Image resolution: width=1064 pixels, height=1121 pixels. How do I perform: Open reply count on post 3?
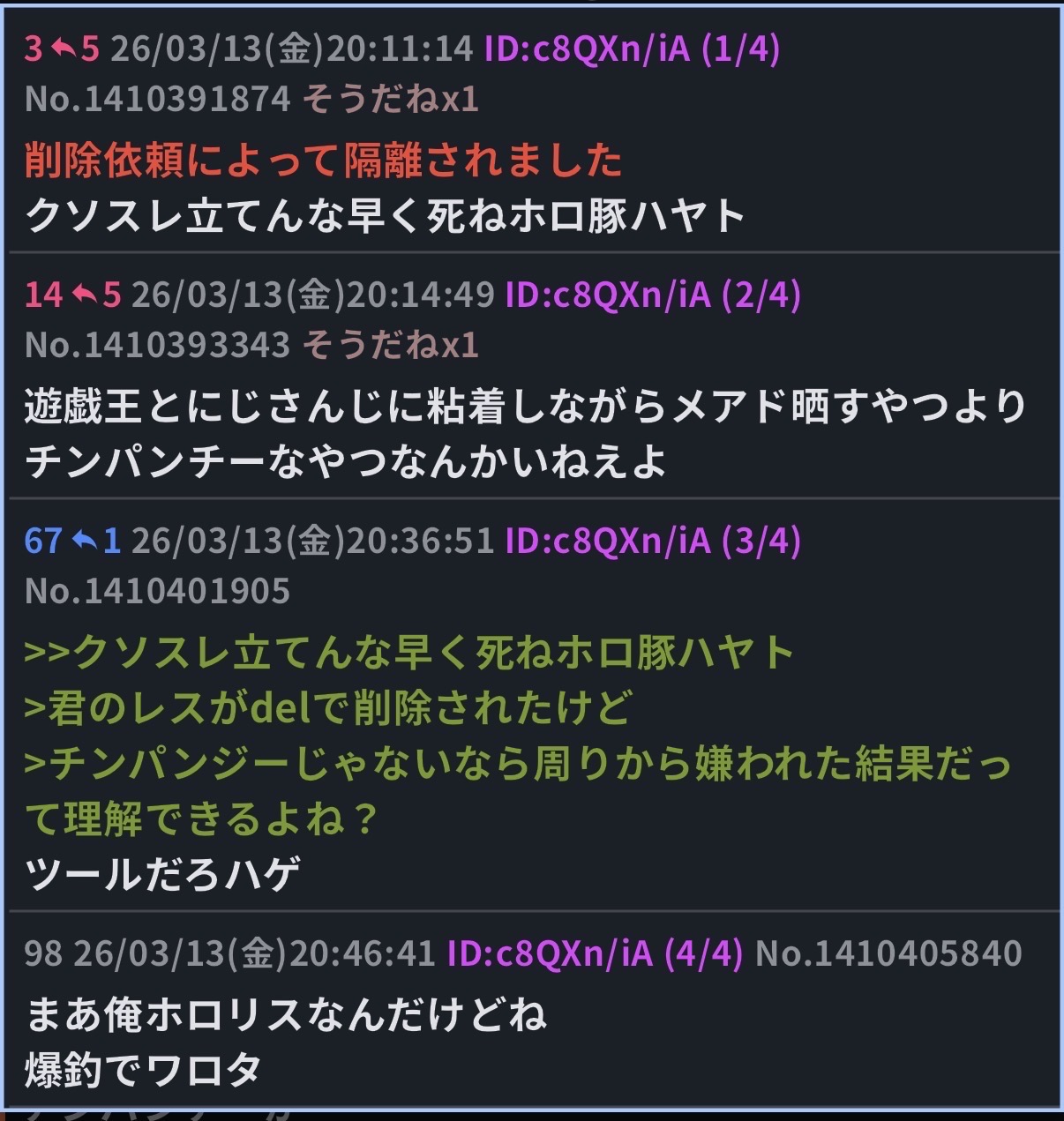tap(77, 49)
